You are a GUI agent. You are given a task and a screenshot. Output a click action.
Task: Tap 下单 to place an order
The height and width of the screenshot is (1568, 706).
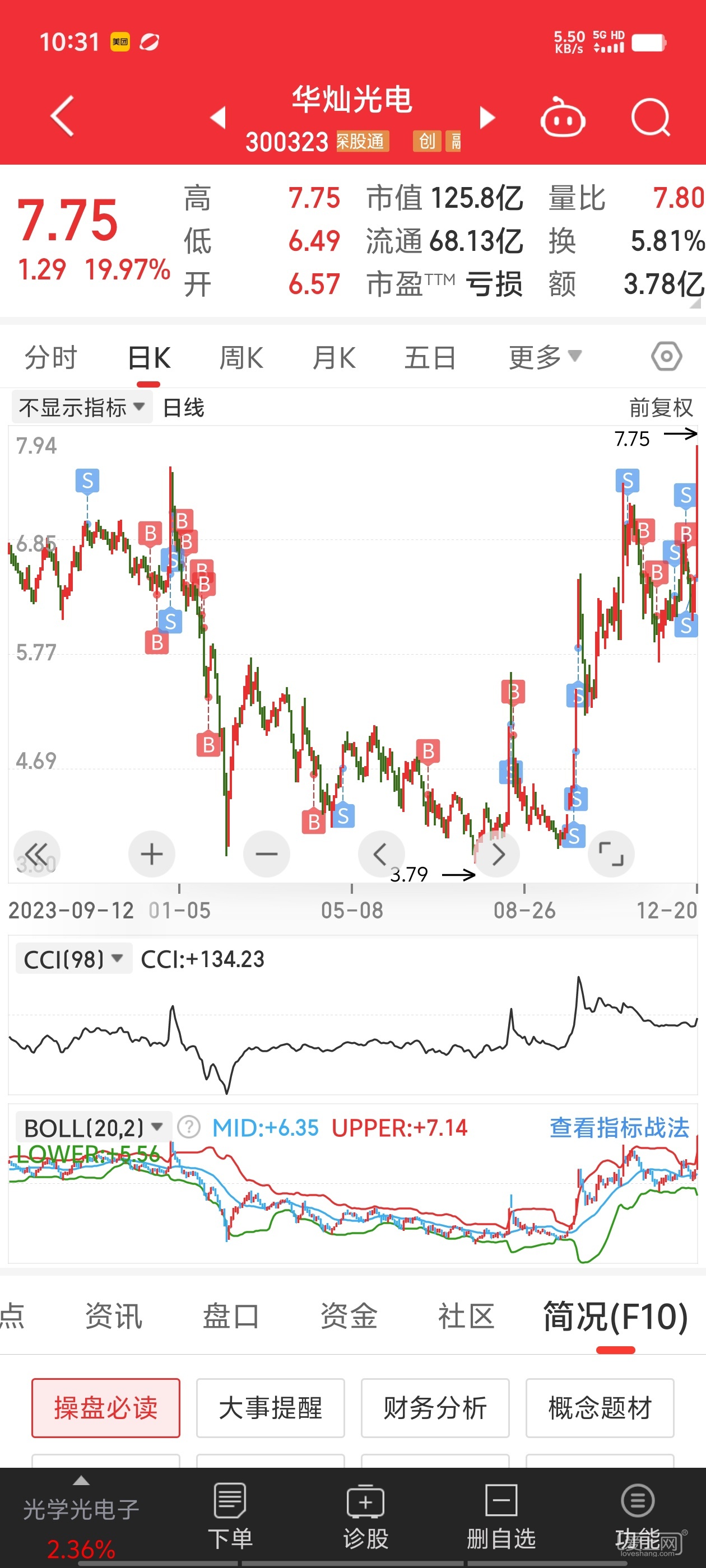(x=230, y=1516)
